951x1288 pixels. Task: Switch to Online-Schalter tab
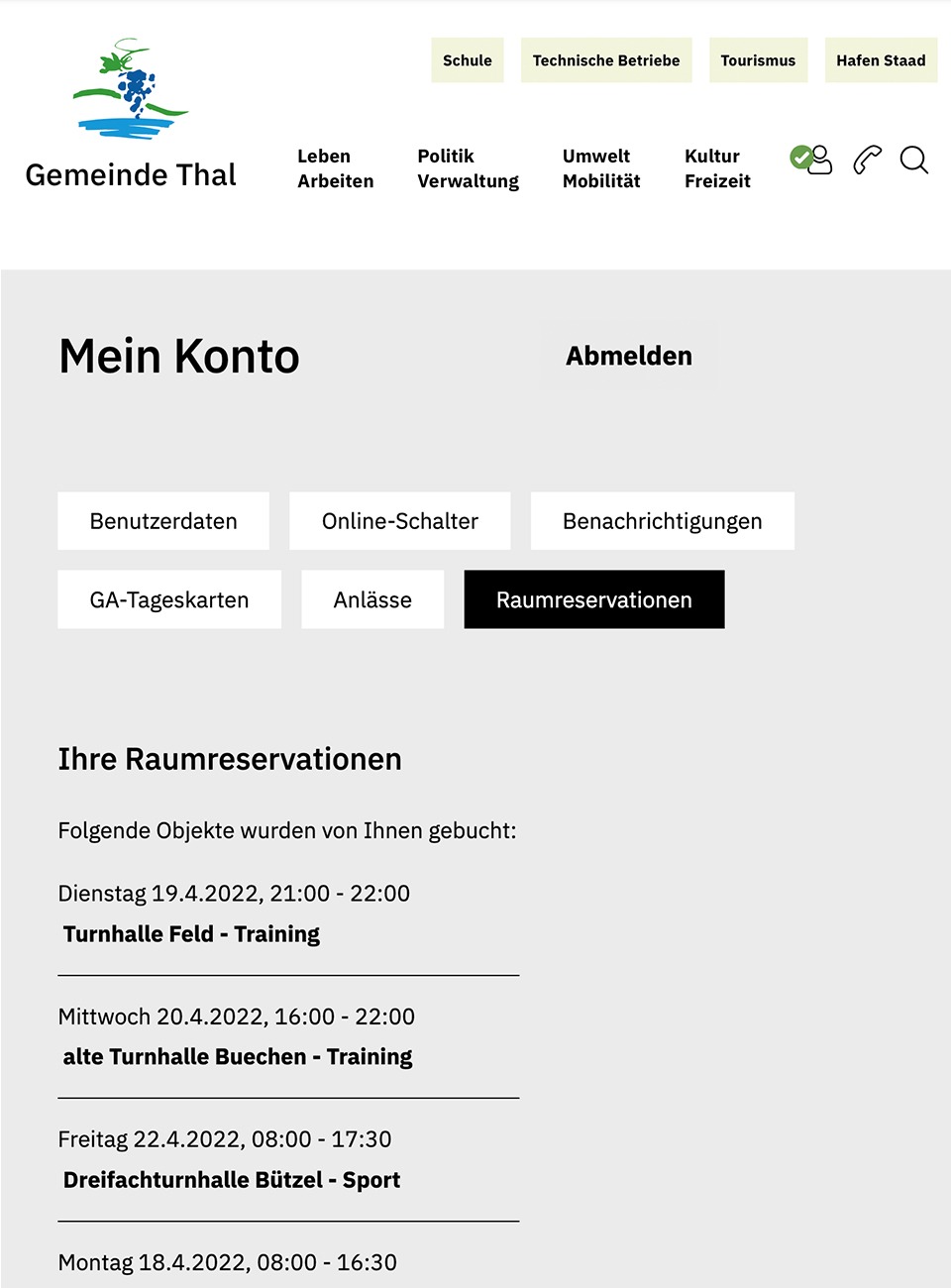point(400,521)
